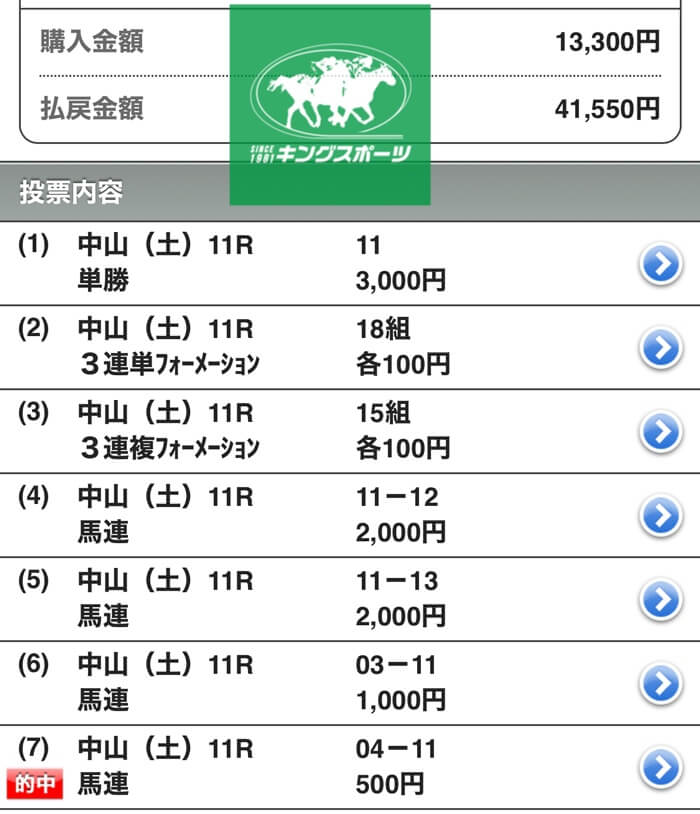The image size is (700, 814).
Task: View details of the 3連単フォーメーション 18組 bet
Action: (x=659, y=347)
